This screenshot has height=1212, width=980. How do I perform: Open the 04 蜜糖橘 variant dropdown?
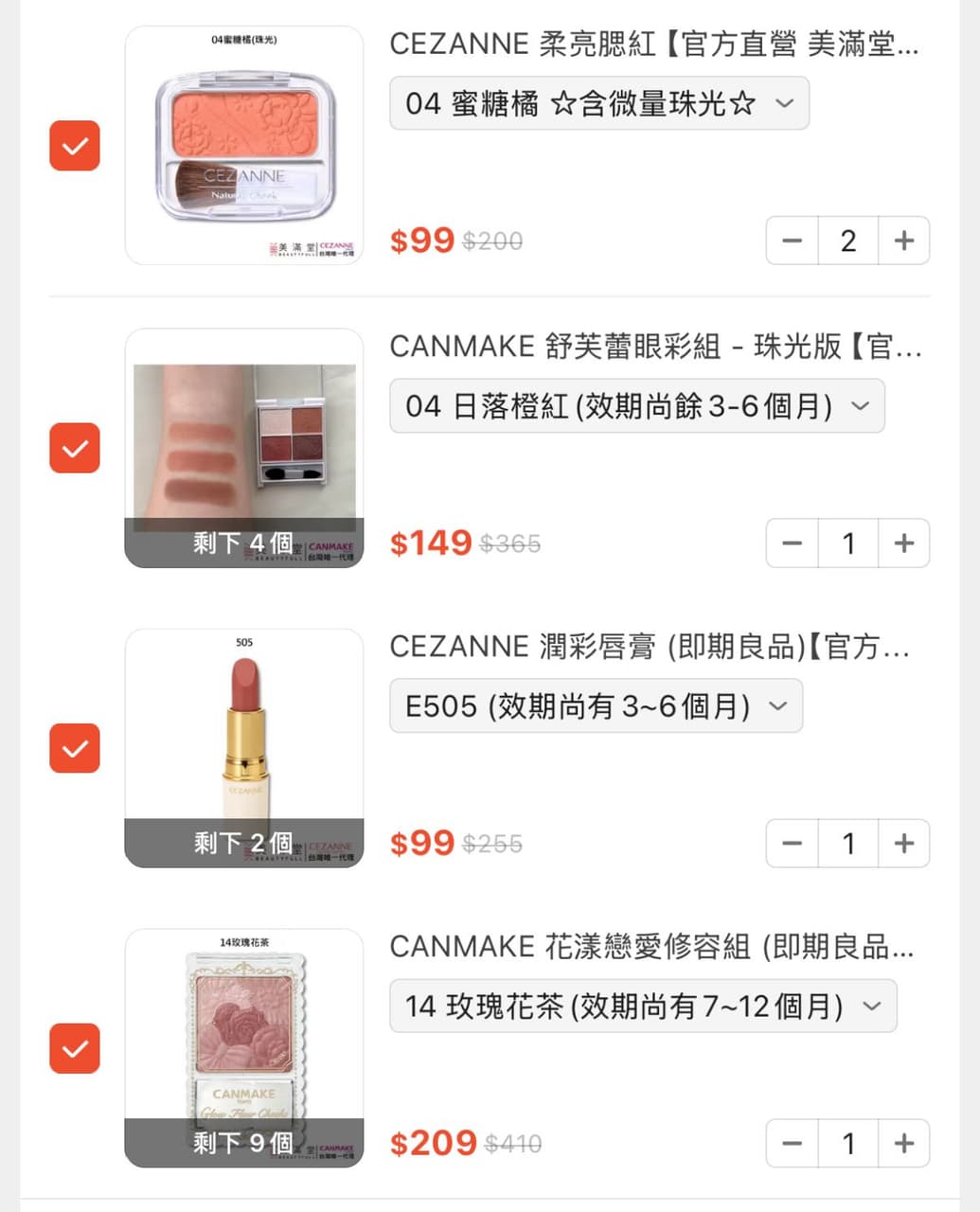tap(599, 103)
